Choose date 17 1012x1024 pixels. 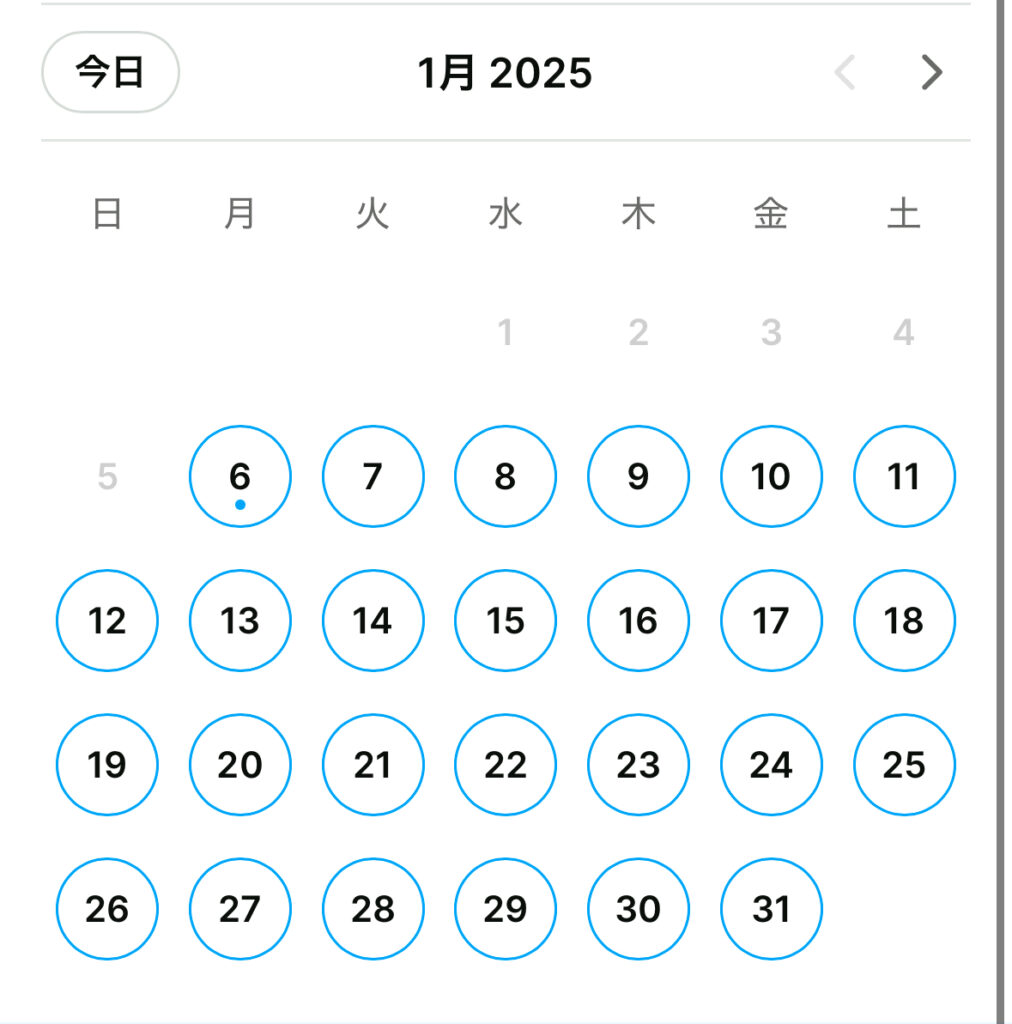(x=771, y=620)
